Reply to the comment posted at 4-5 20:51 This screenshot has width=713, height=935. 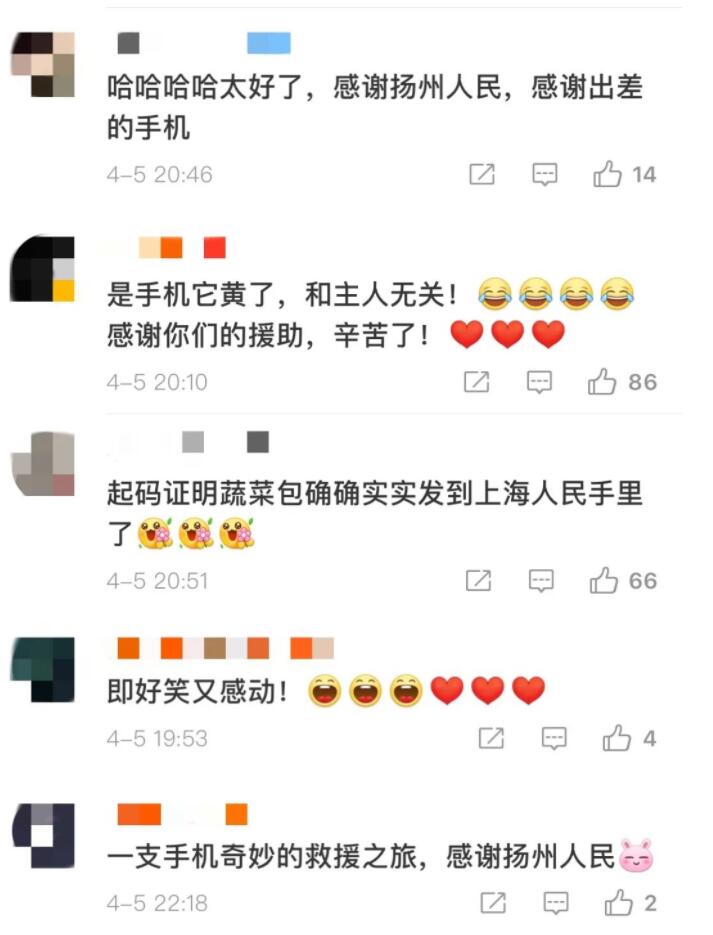541,581
